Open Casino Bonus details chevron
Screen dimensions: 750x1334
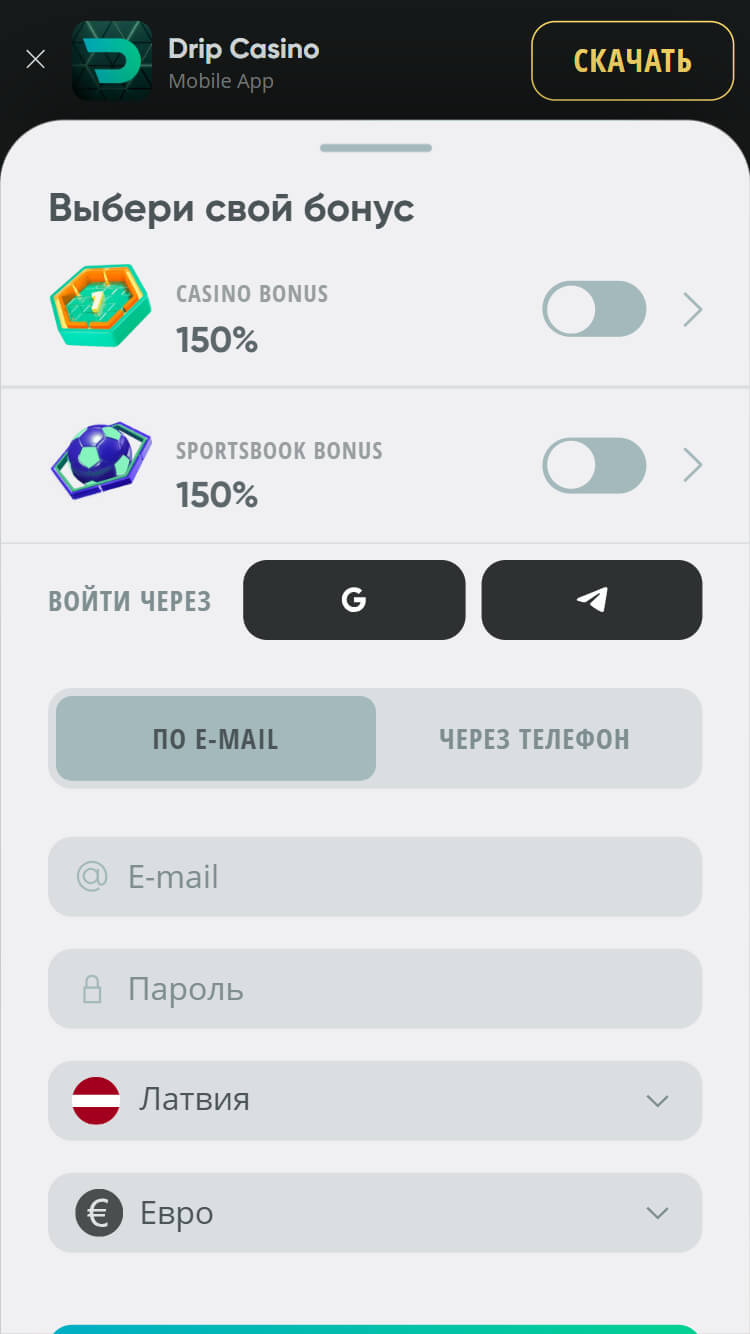pyautogui.click(x=692, y=310)
